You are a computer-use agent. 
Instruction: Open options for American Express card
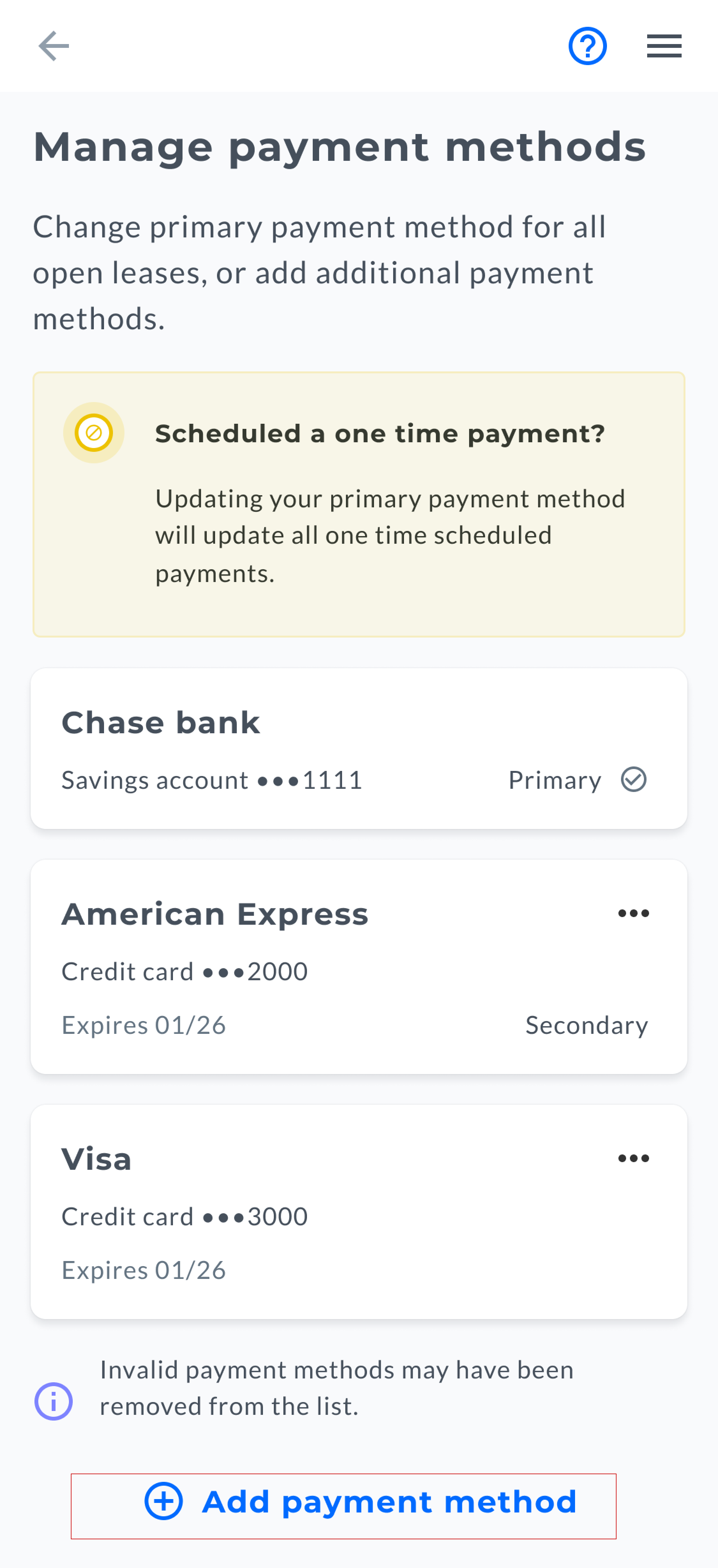point(633,913)
